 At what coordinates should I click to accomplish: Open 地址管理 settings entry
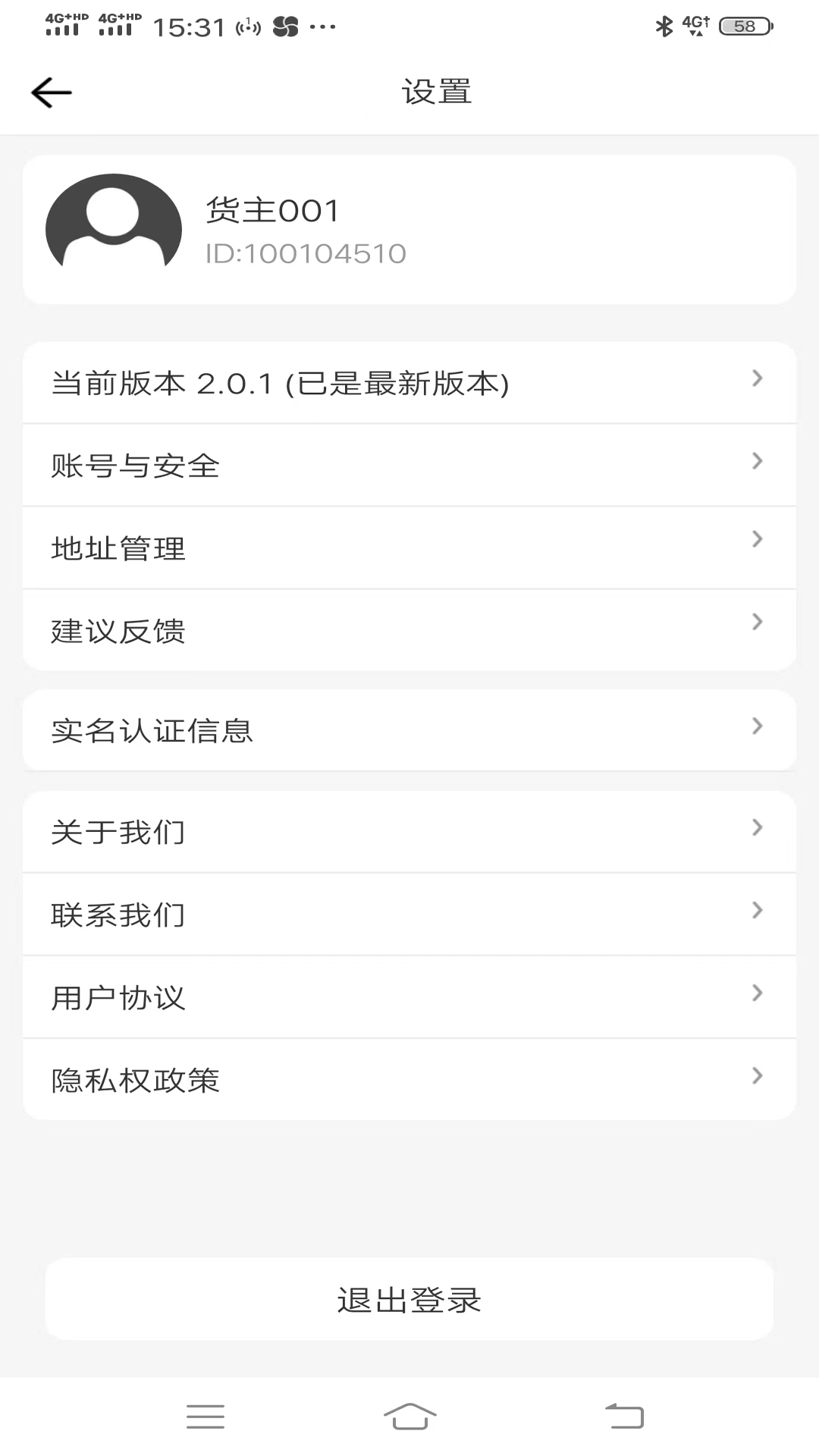coord(409,548)
